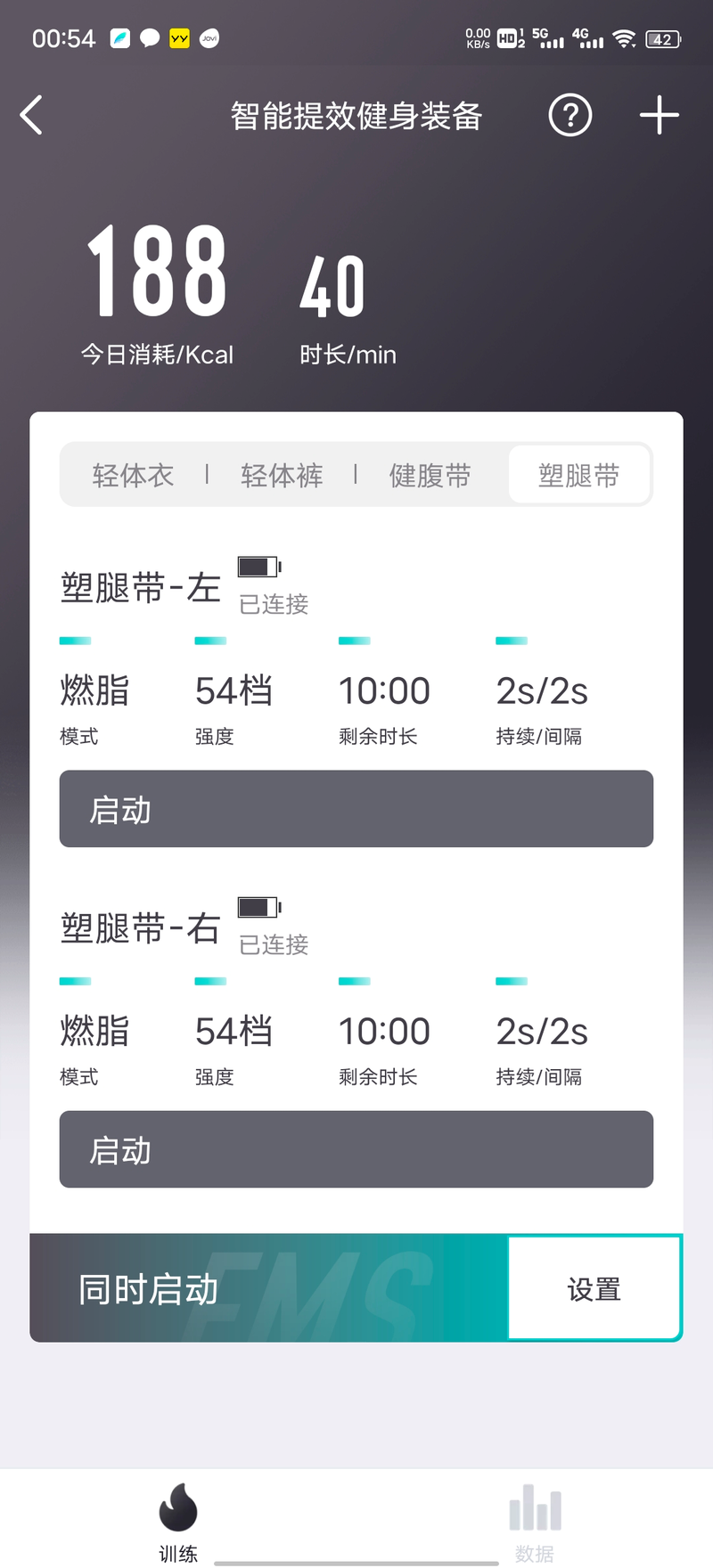
Task: Go back using the top-left arrow
Action: pyautogui.click(x=32, y=116)
